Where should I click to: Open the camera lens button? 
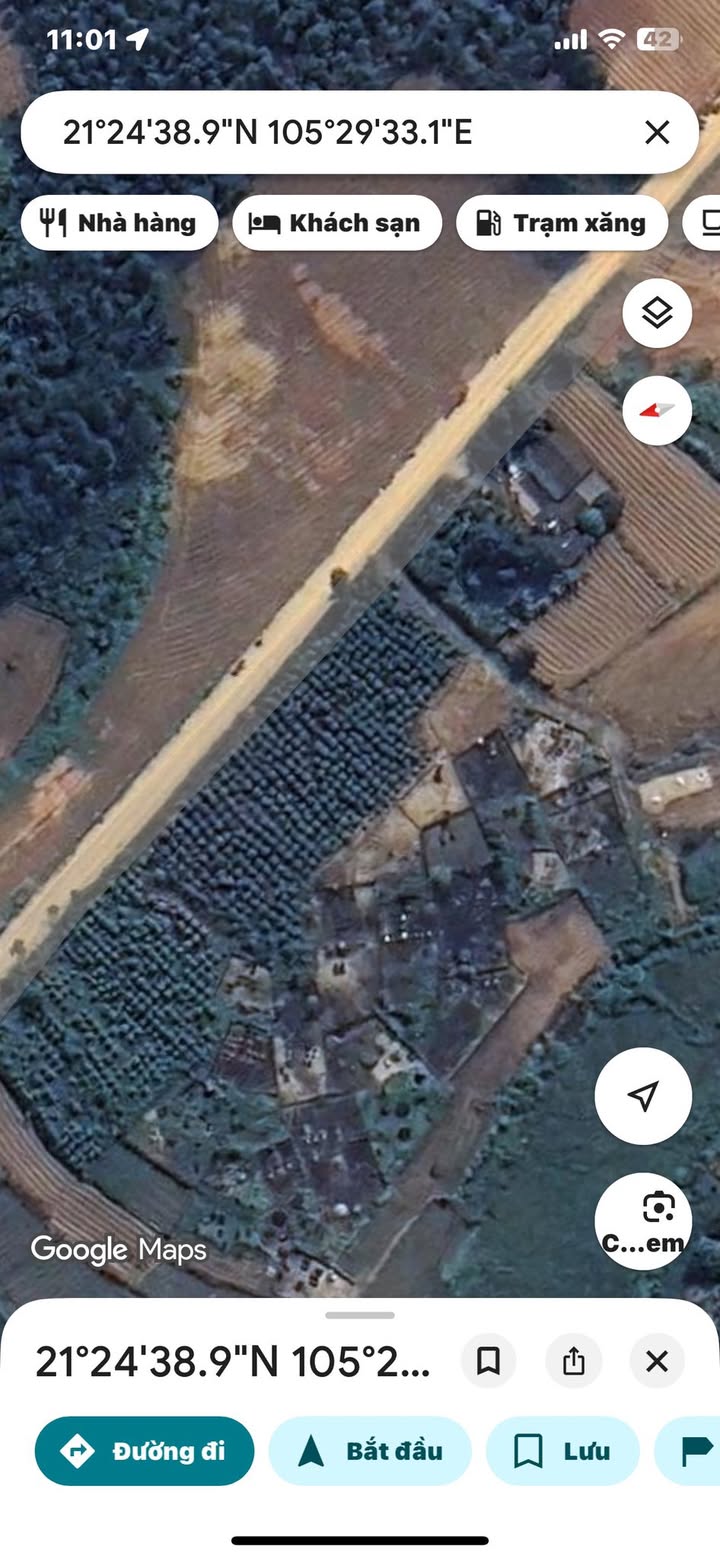[x=643, y=1220]
